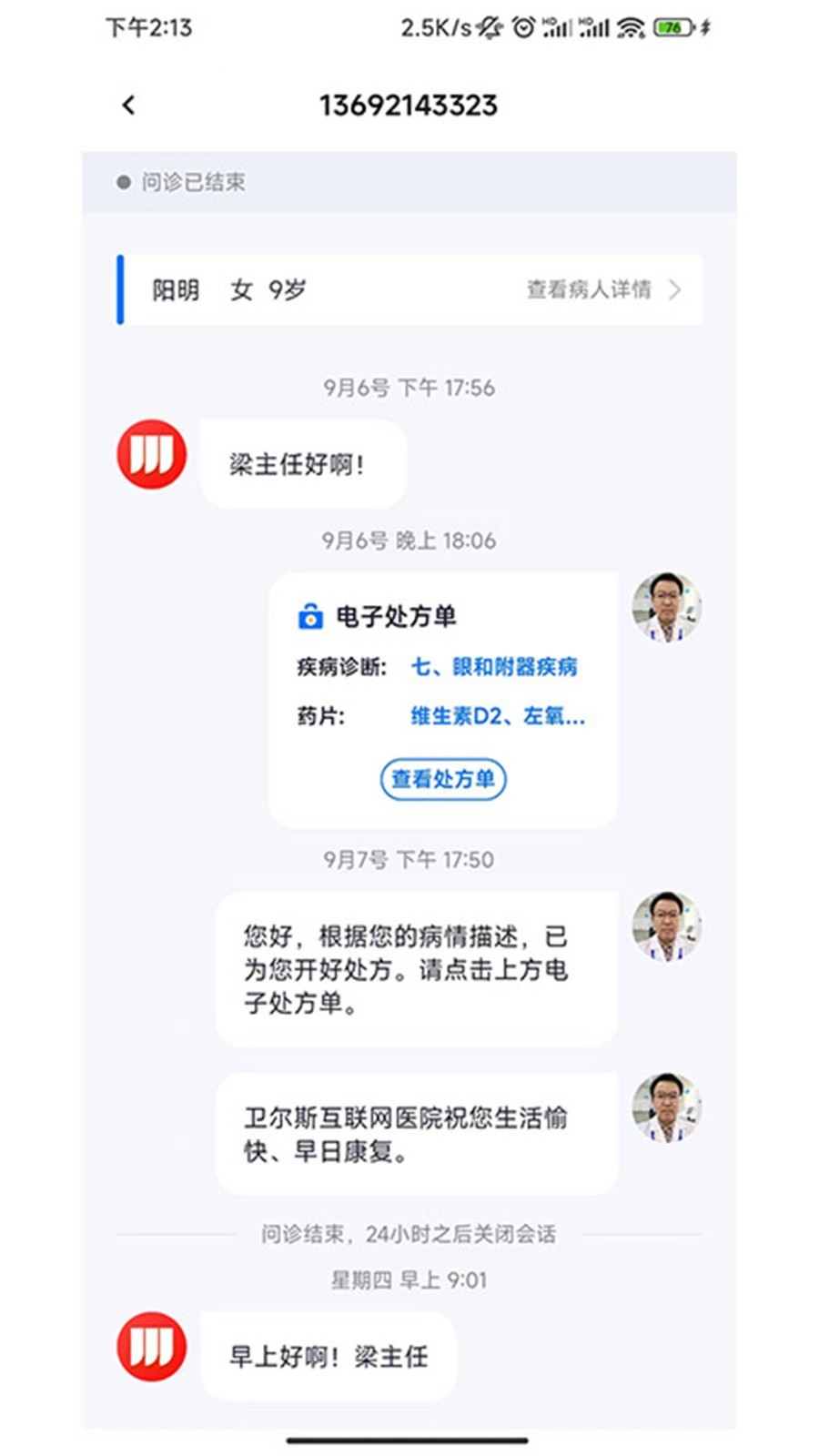Open 查看病人详情 for patient 阳明
This screenshot has width=819, height=1456.
click(602, 289)
